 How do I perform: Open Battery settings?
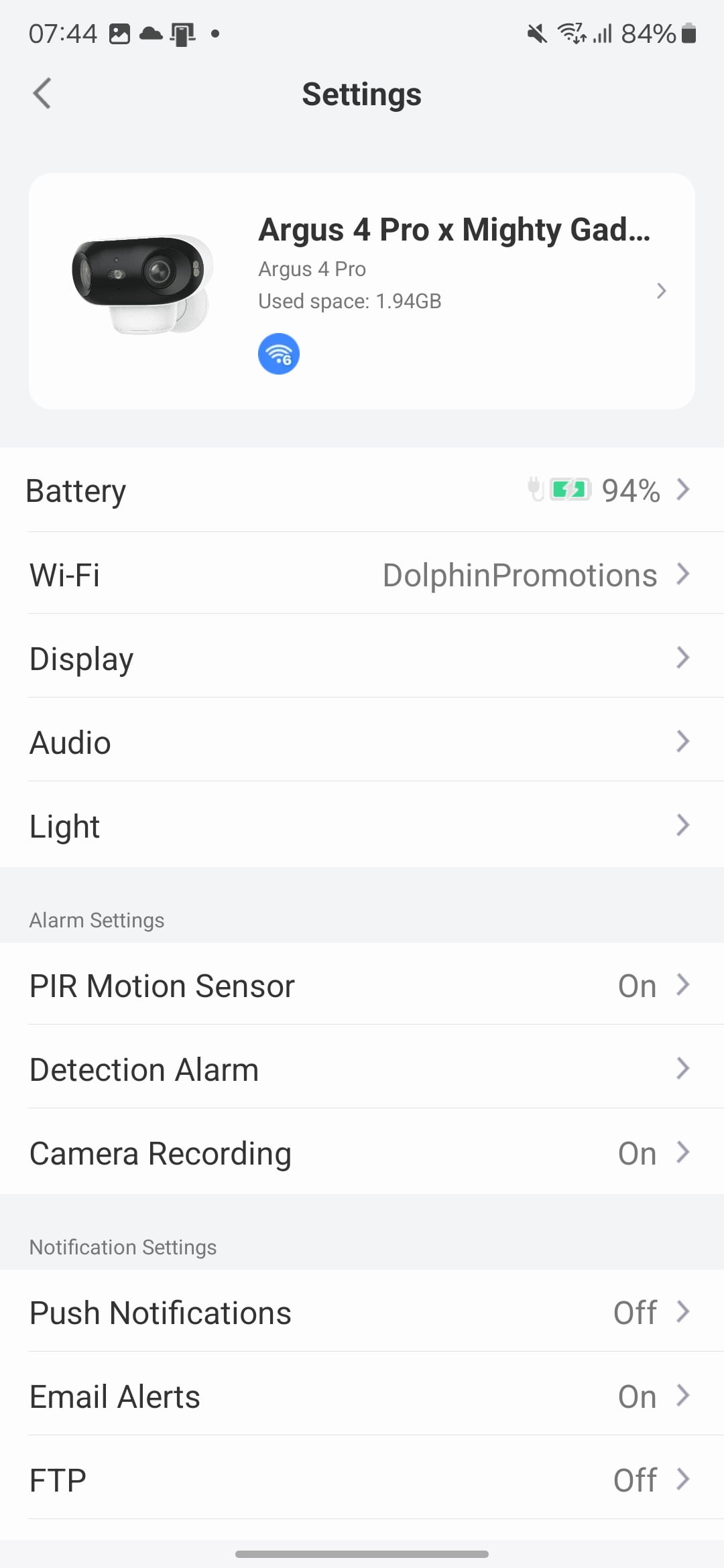(x=362, y=491)
